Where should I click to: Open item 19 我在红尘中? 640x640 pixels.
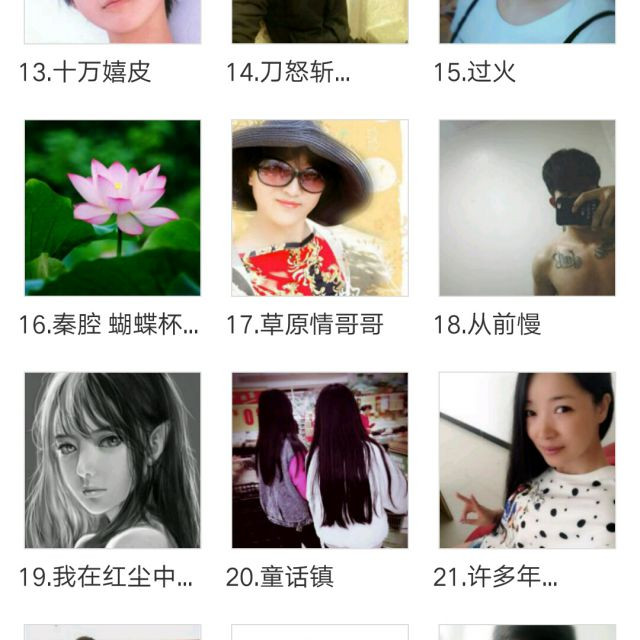point(112,460)
